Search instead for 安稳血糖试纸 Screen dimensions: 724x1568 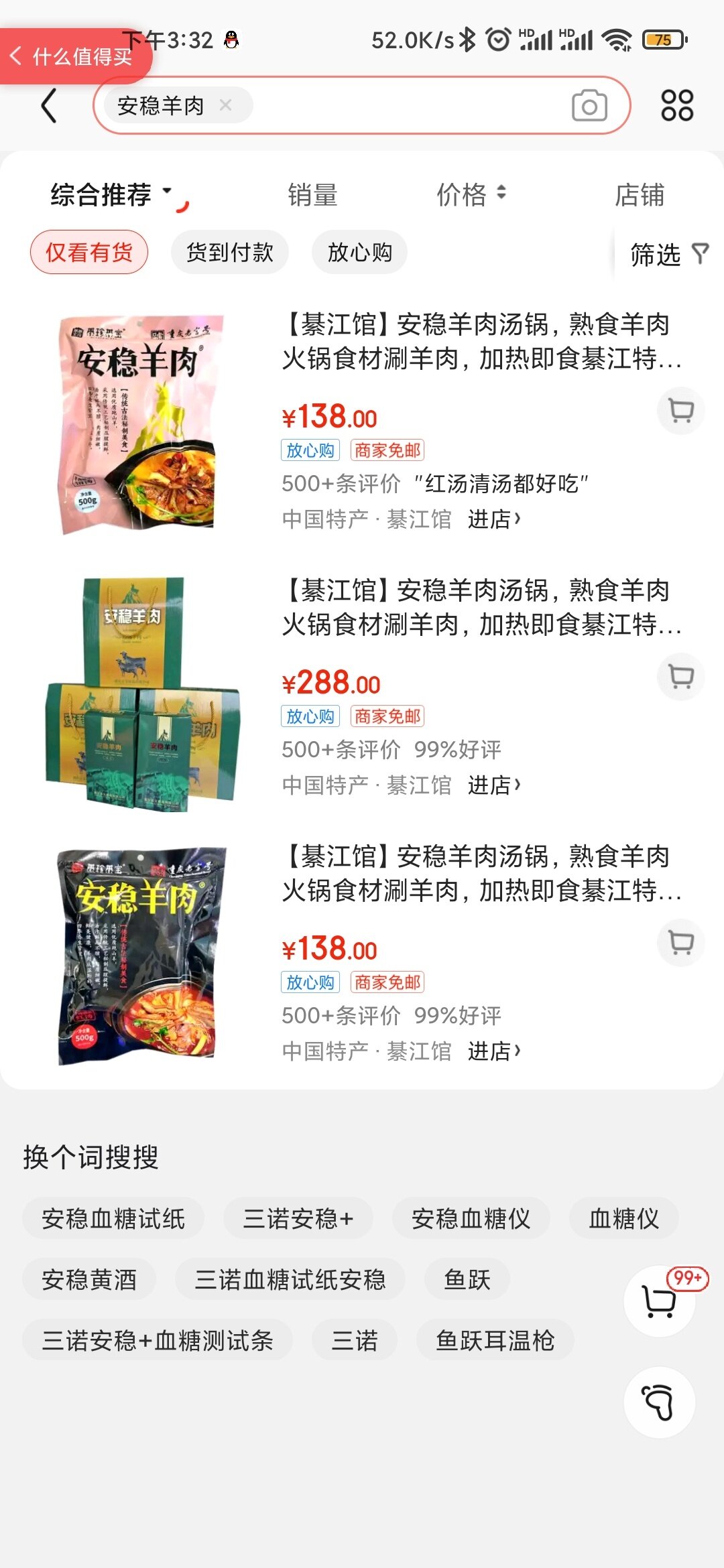(x=113, y=1218)
